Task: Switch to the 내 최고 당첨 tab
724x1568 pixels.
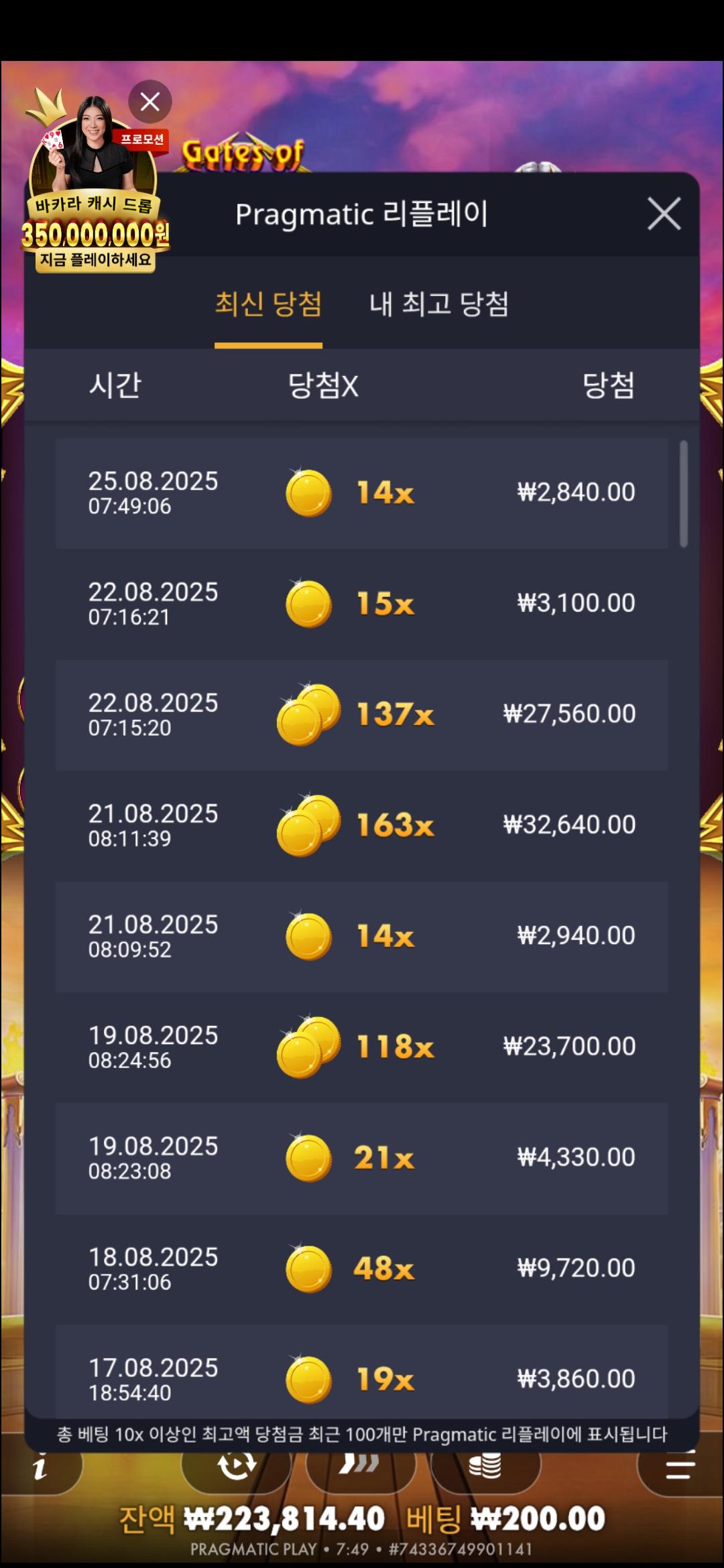Action: (439, 305)
